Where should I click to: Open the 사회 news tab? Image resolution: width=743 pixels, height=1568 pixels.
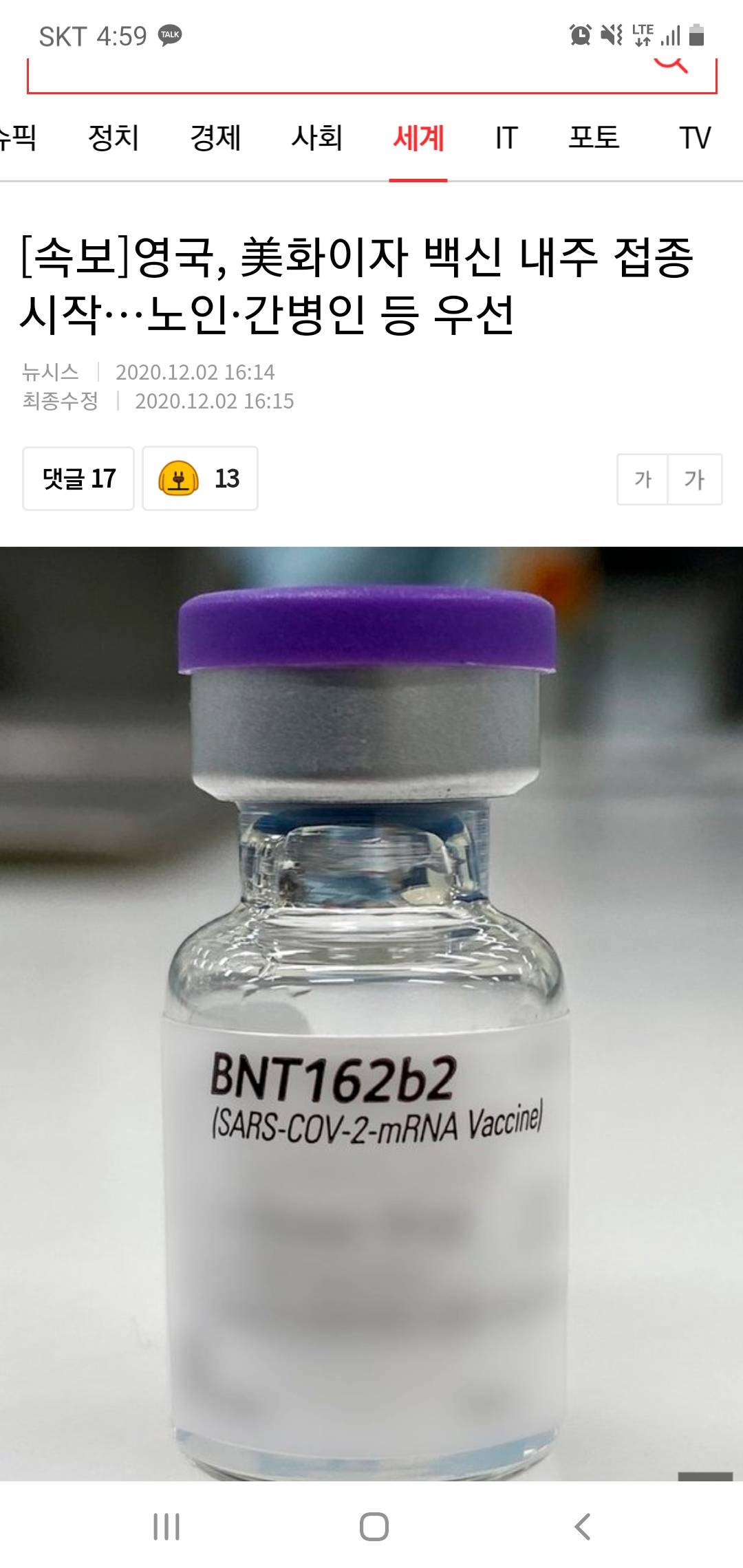[316, 138]
